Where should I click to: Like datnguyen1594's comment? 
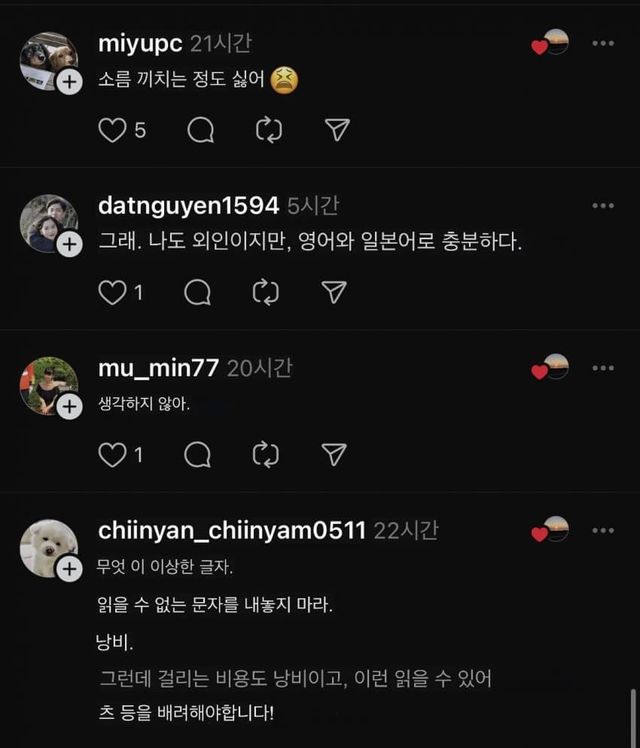click(113, 292)
